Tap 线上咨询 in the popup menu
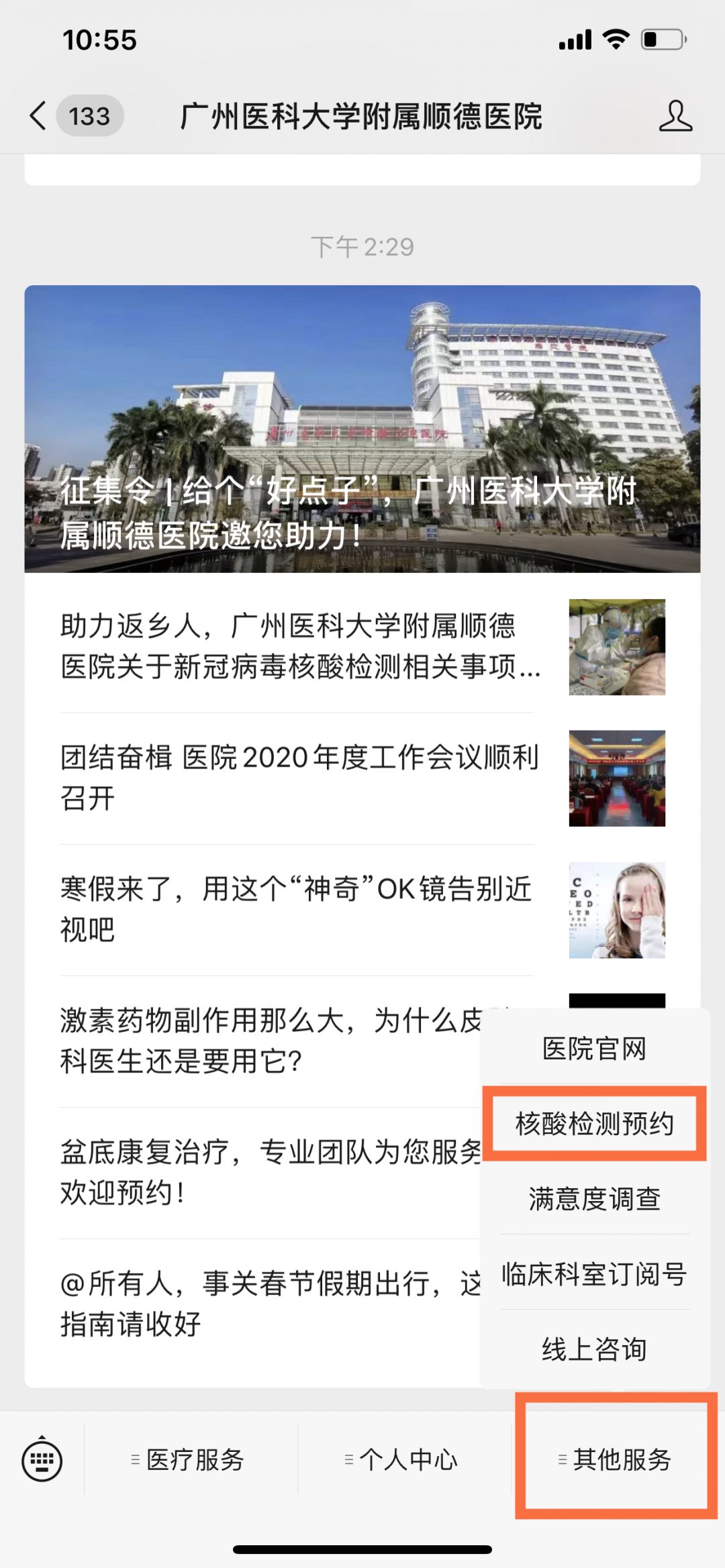 coord(595,1349)
